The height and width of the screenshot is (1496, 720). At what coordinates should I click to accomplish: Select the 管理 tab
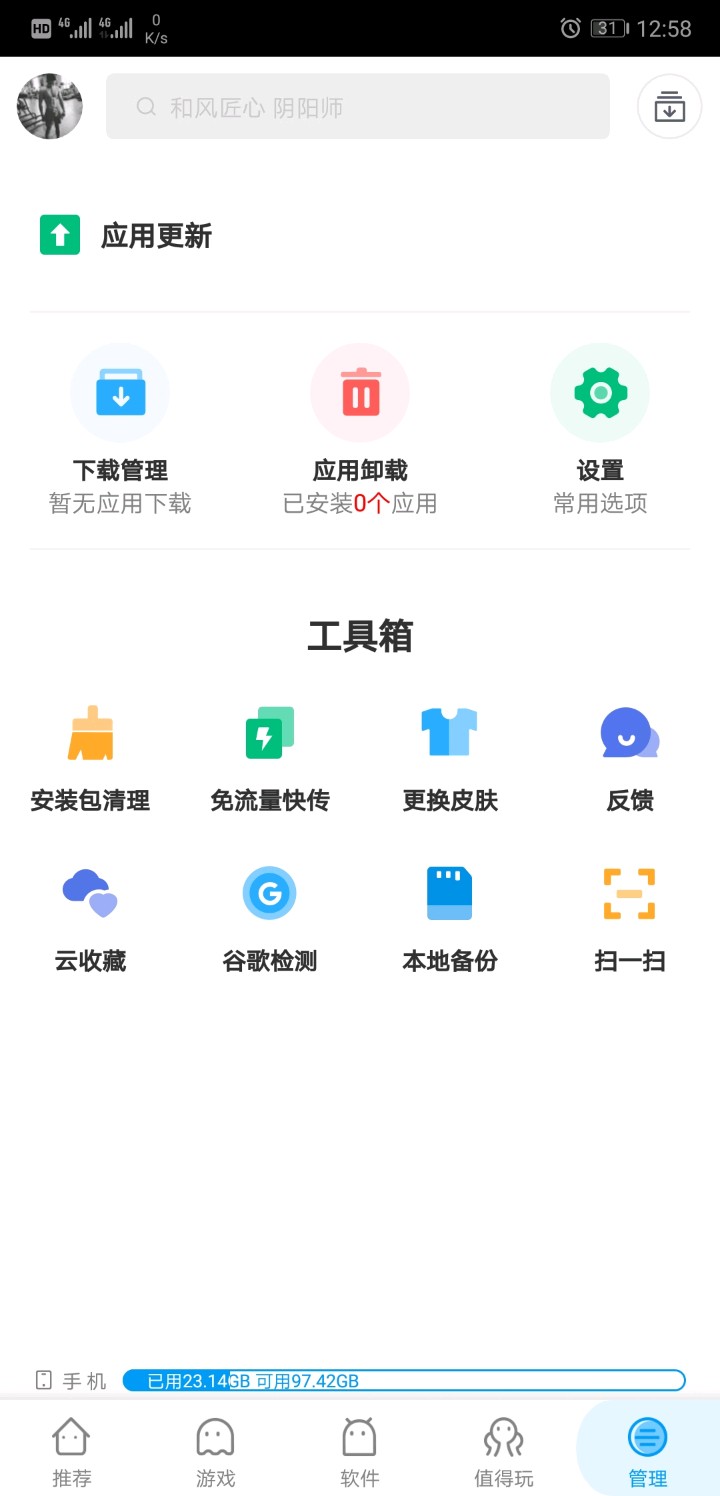click(x=648, y=1451)
